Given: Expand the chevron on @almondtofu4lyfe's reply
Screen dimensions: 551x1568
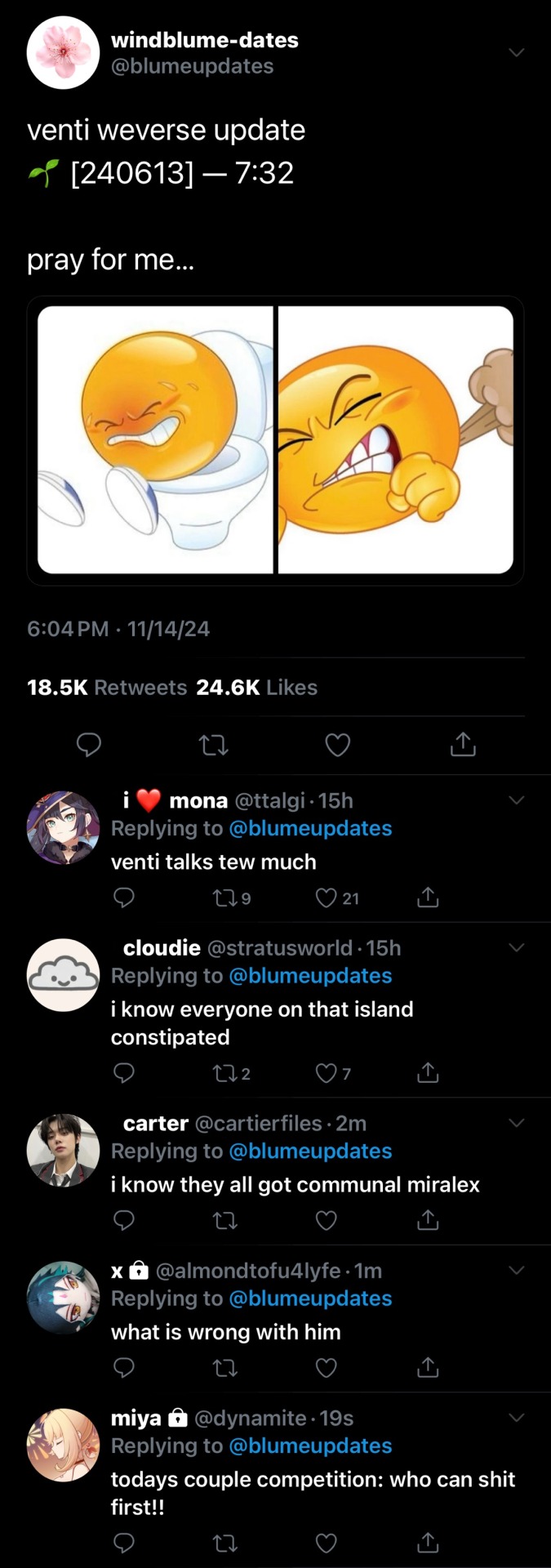Looking at the screenshot, I should (x=516, y=1270).
